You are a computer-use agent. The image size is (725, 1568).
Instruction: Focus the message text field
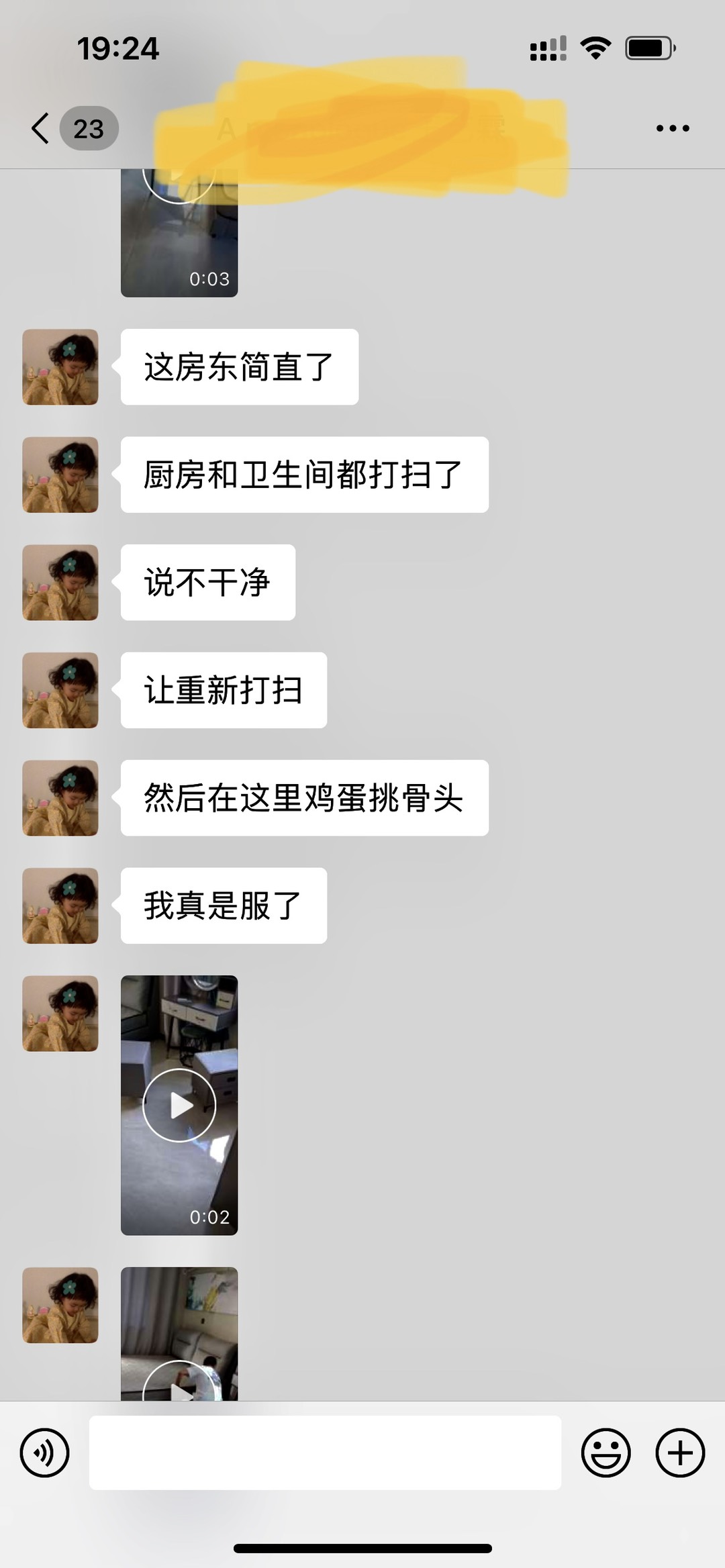point(325,1453)
